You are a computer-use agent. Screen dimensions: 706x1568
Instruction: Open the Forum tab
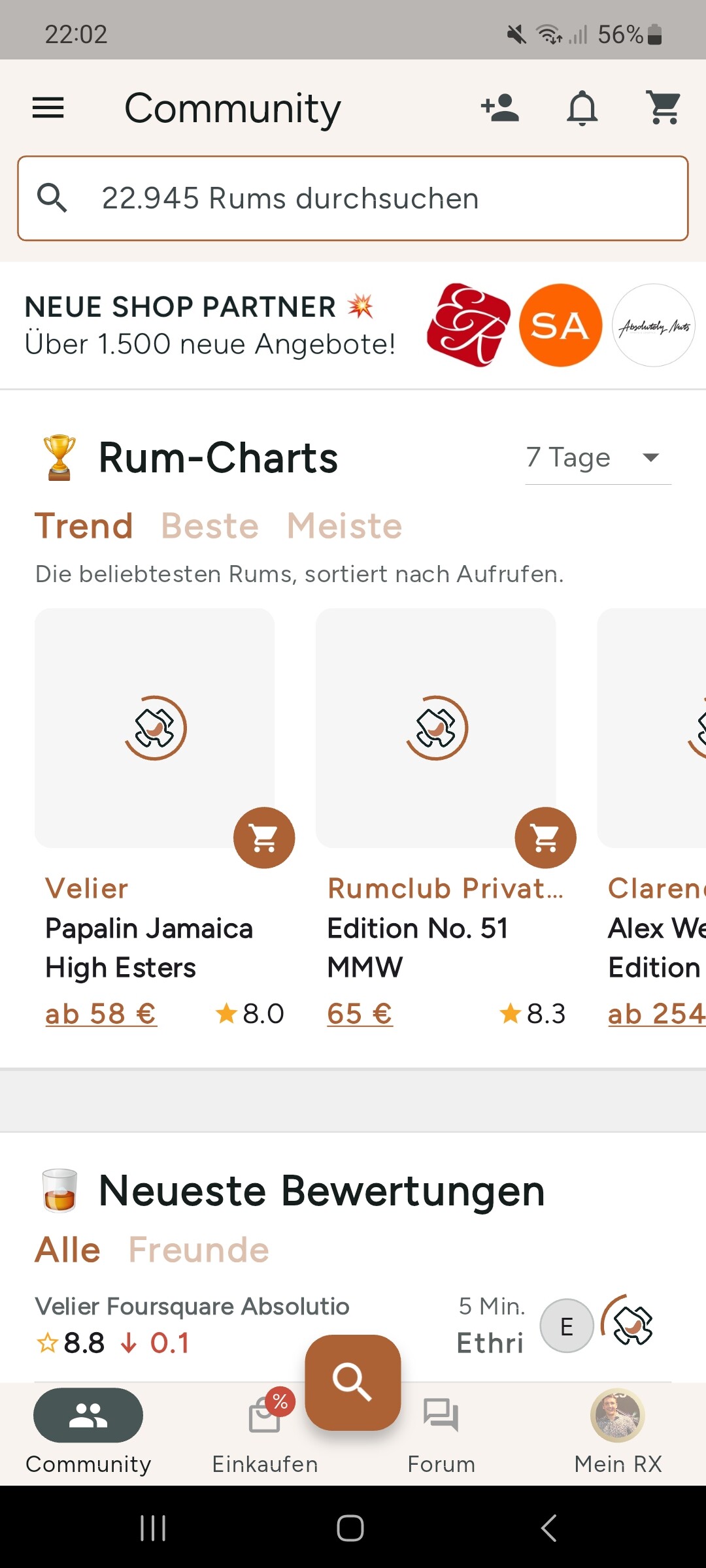pyautogui.click(x=441, y=1431)
